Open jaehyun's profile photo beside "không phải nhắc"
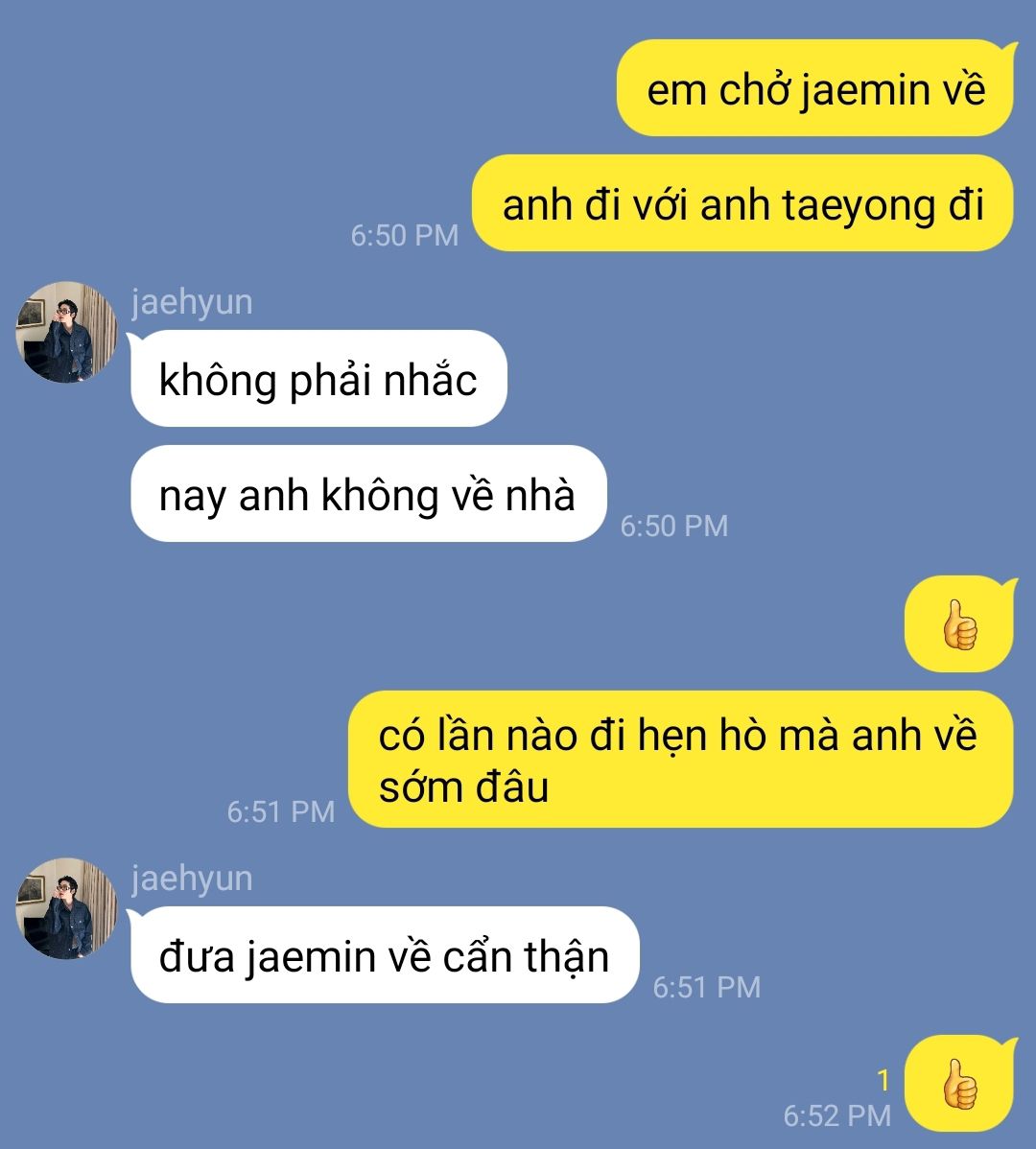This screenshot has width=1036, height=1149. coord(67,332)
